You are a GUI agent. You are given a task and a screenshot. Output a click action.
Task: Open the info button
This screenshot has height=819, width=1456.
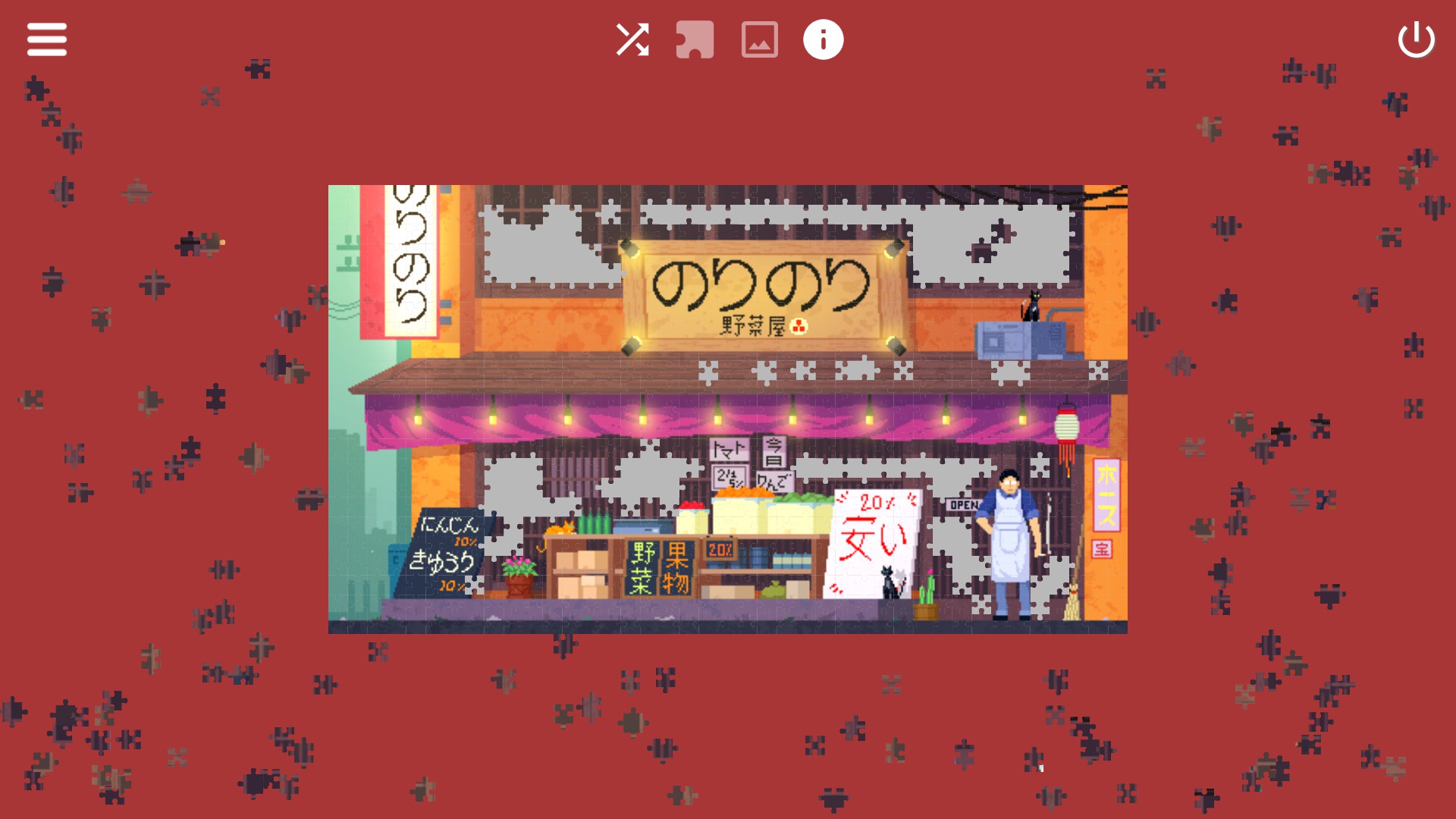823,39
